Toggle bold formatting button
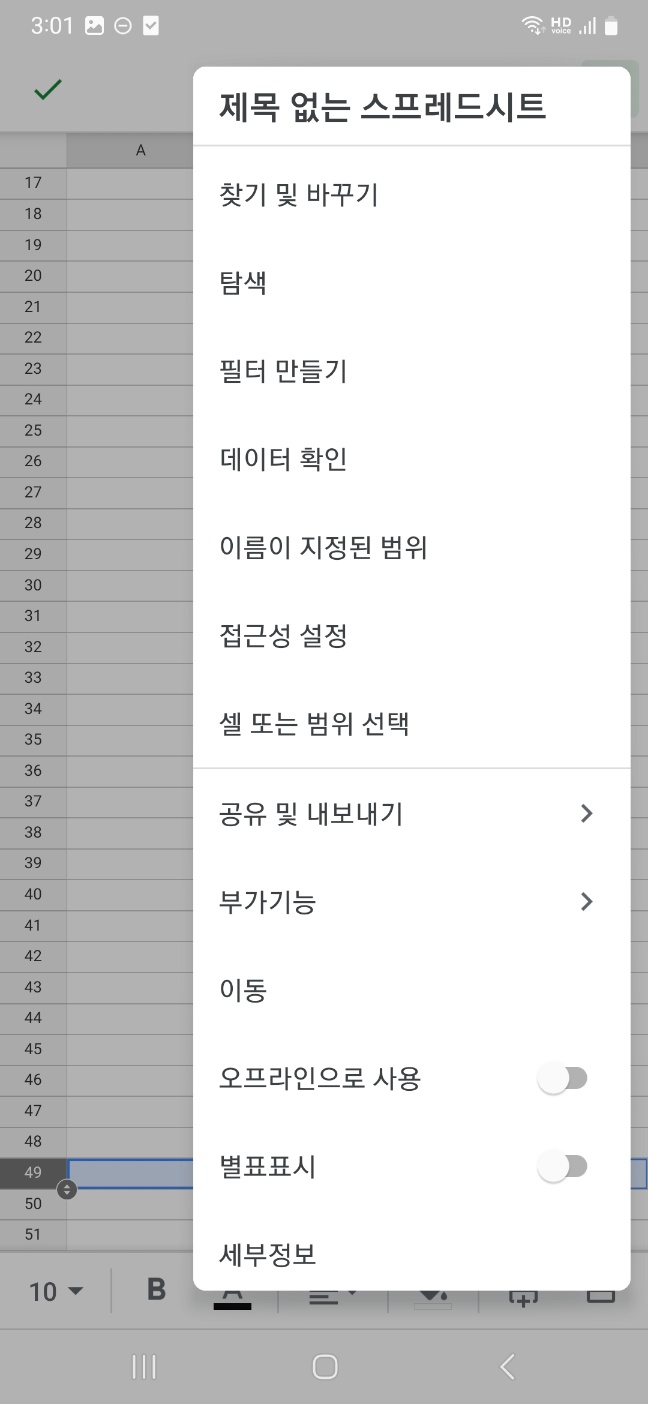This screenshot has width=648, height=1404. click(x=156, y=1289)
